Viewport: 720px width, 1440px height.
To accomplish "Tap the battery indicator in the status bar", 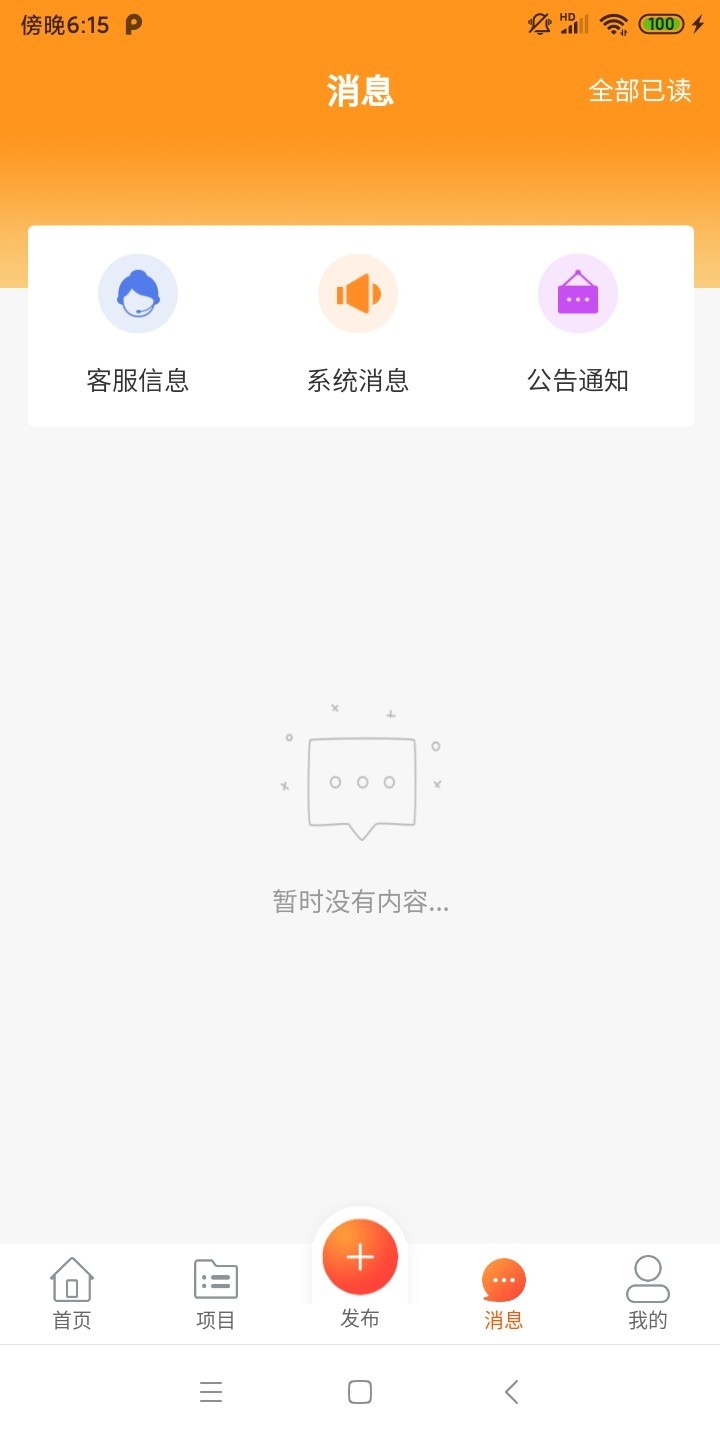I will (659, 24).
